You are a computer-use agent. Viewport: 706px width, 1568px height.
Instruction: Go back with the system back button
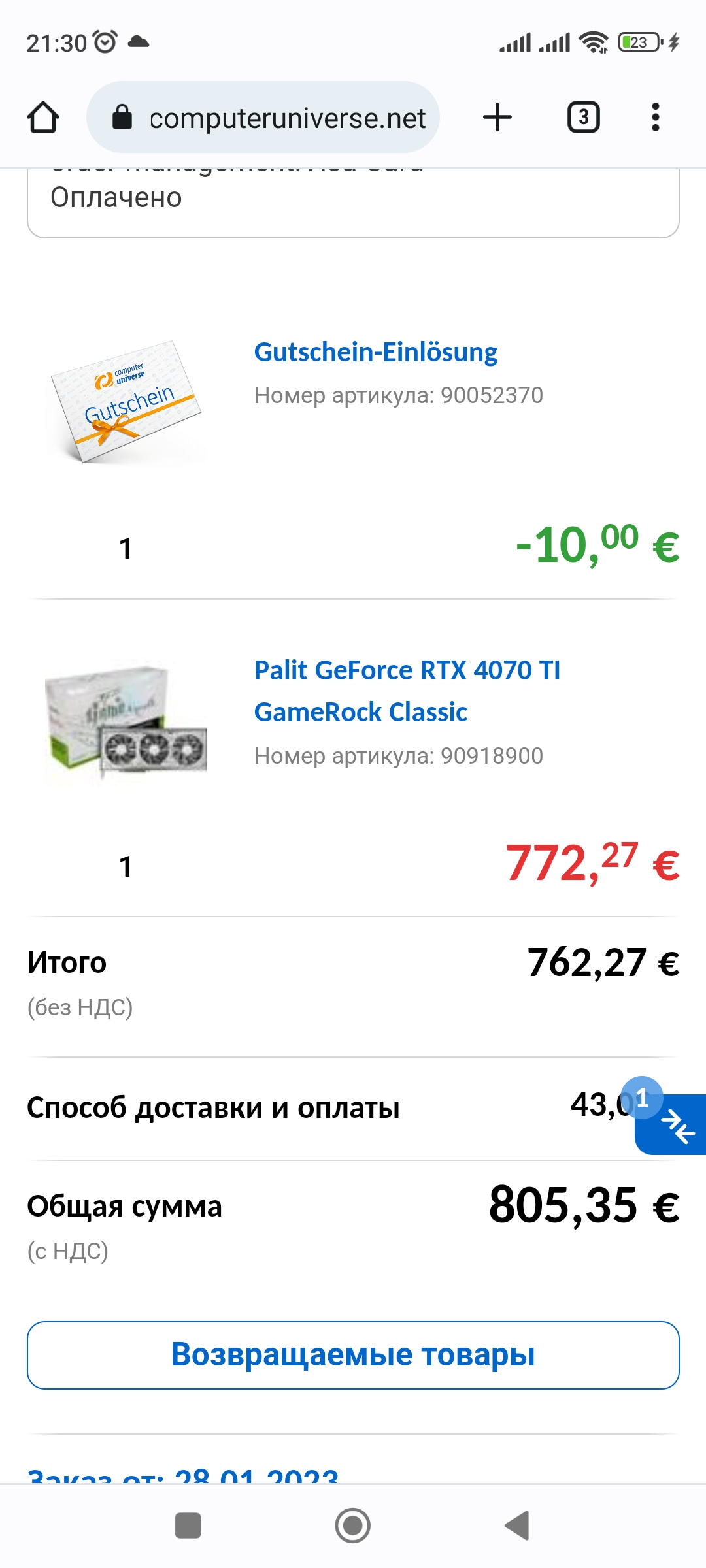(x=517, y=1526)
